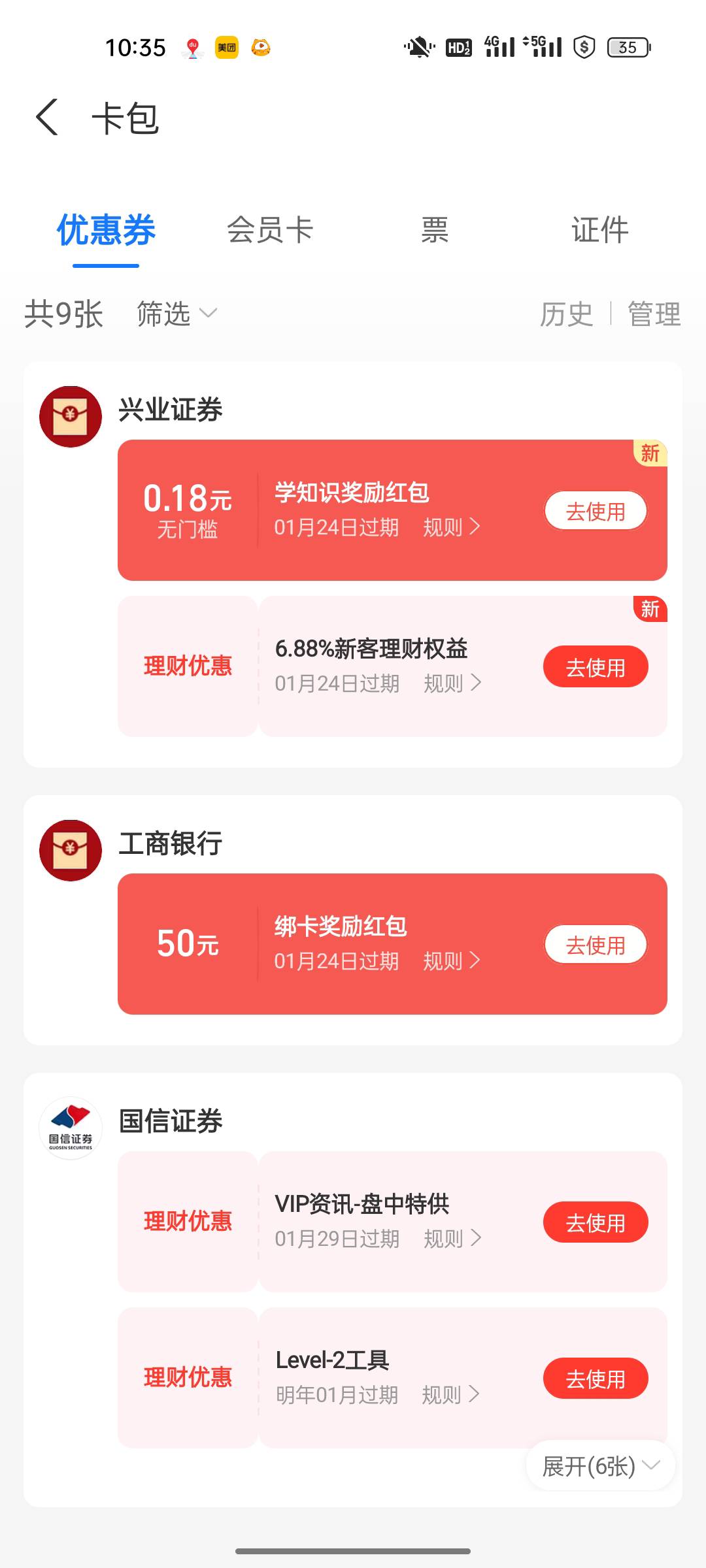Open rules for Level-2工具
706x1568 pixels.
pyautogui.click(x=451, y=1395)
